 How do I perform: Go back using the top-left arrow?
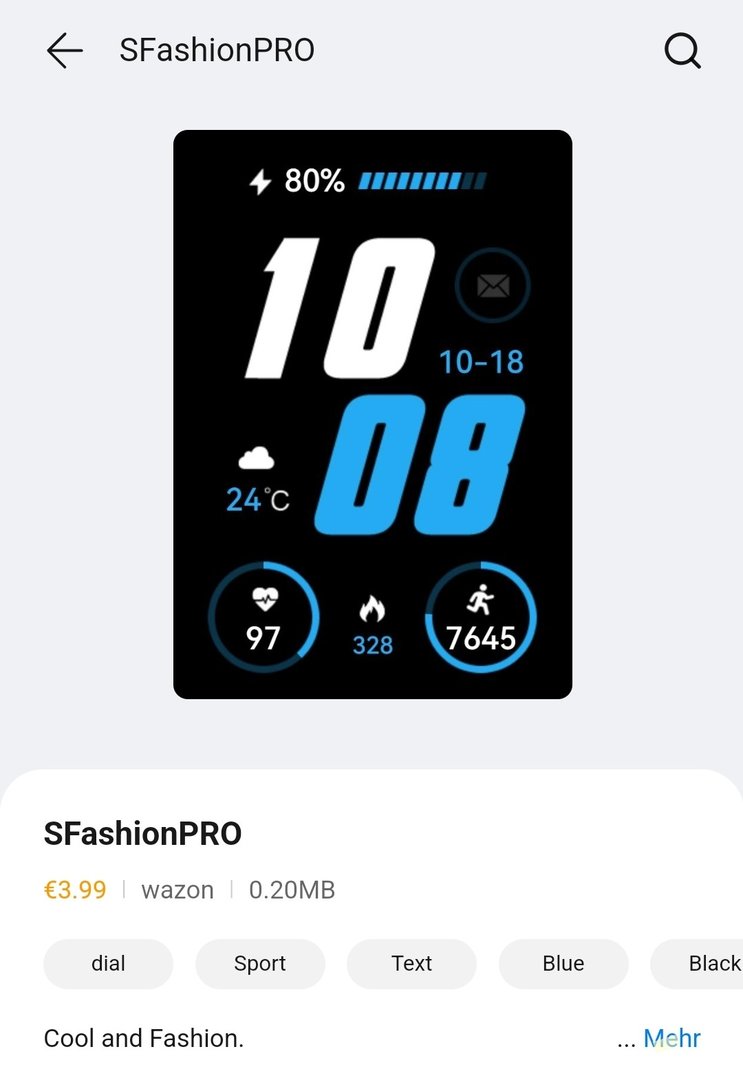[64, 50]
